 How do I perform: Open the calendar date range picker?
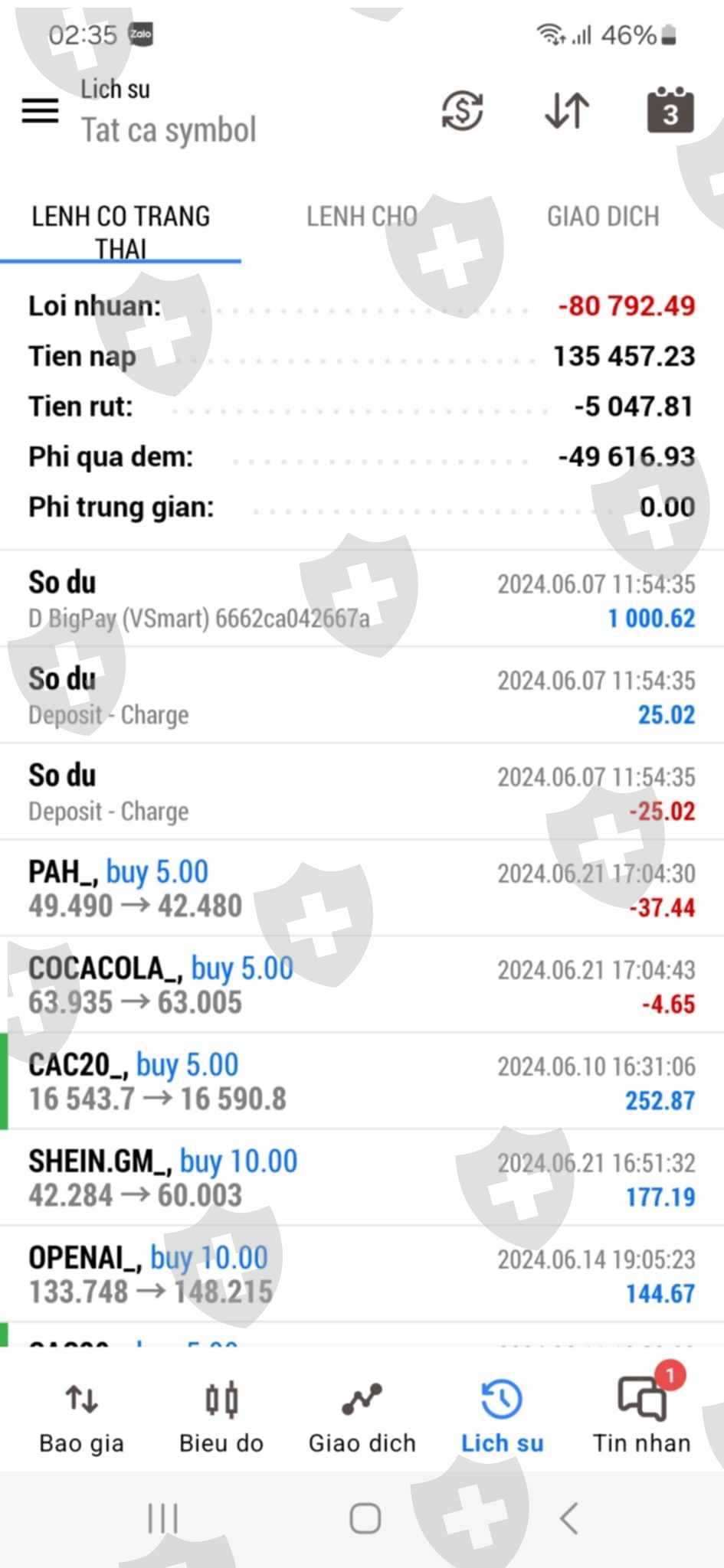(x=670, y=111)
